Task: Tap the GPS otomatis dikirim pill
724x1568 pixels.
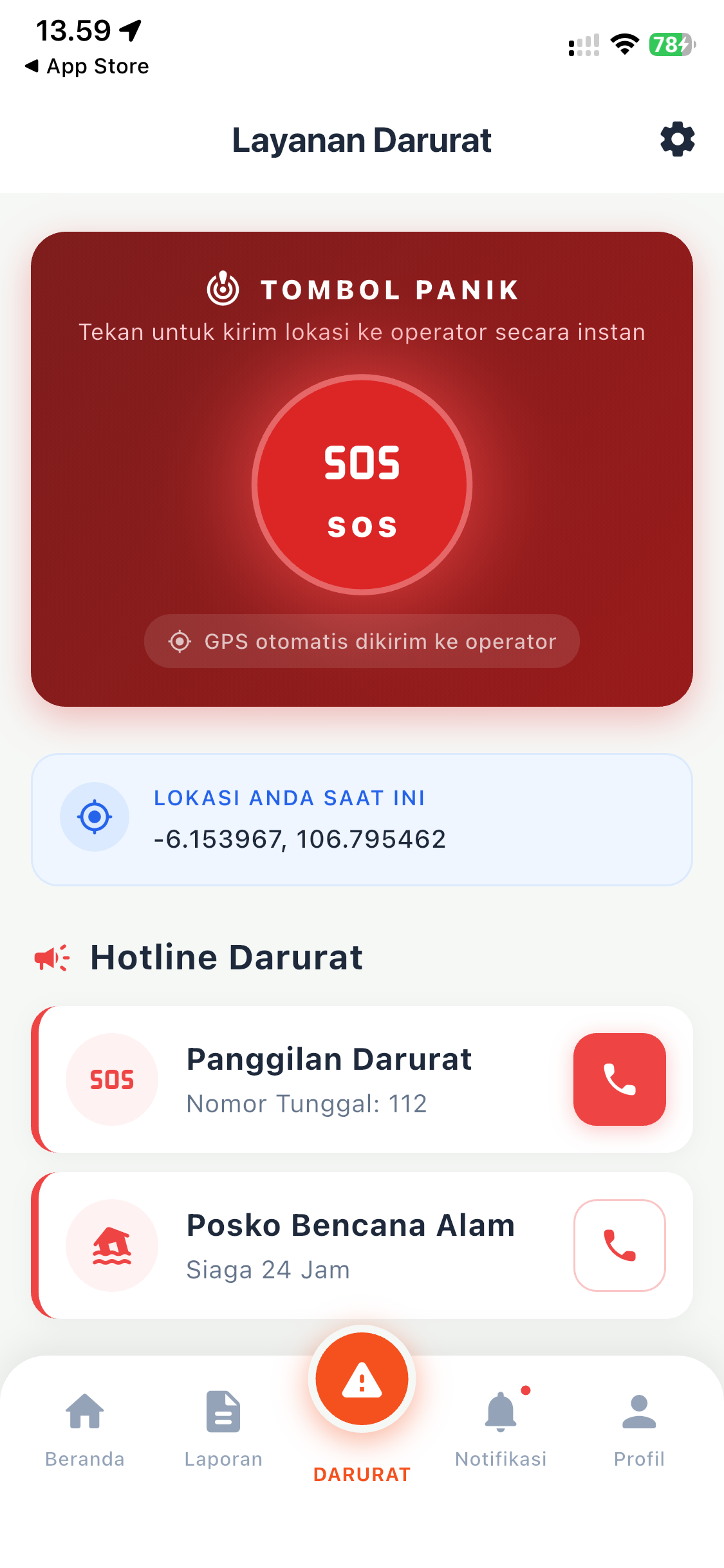Action: click(362, 640)
